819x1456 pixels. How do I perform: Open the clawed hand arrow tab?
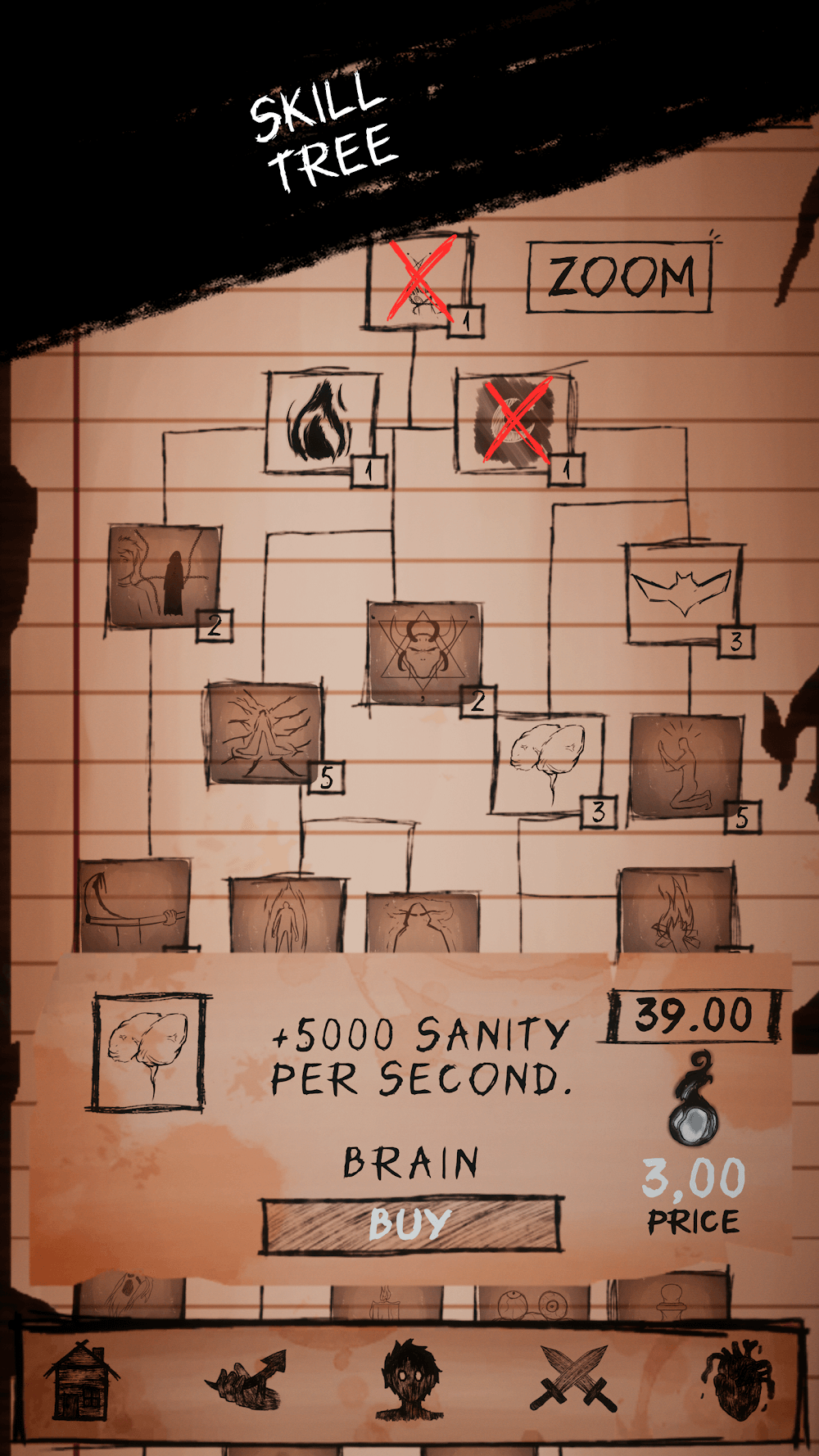point(247,1381)
